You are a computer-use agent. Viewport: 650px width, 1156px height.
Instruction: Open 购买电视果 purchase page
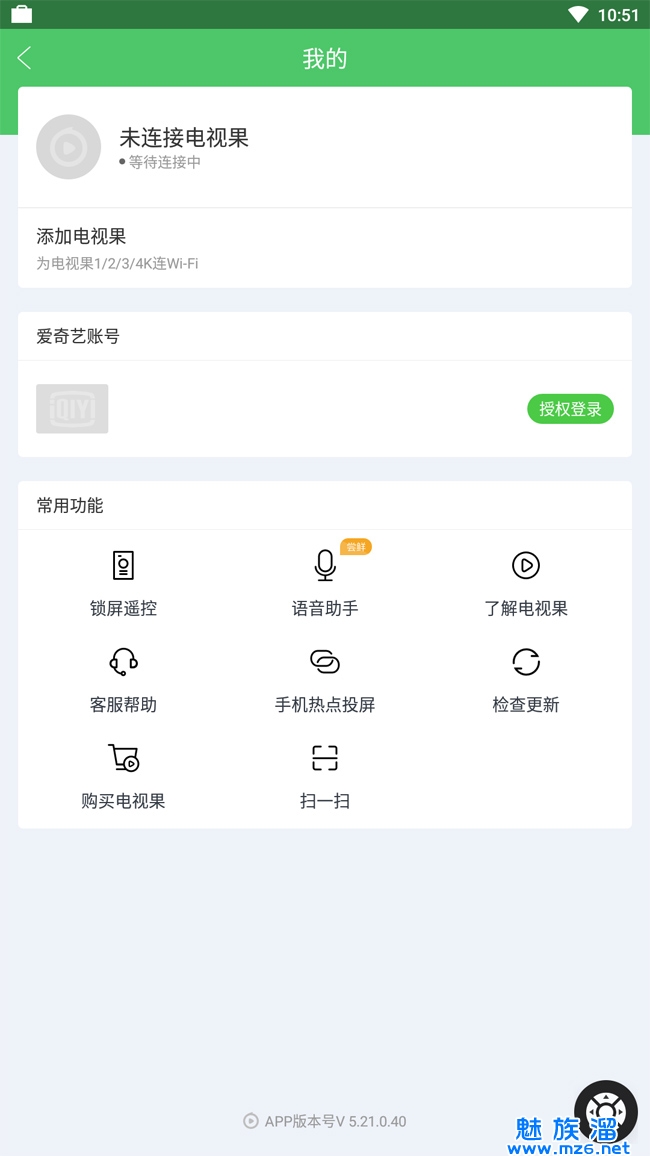tap(123, 775)
